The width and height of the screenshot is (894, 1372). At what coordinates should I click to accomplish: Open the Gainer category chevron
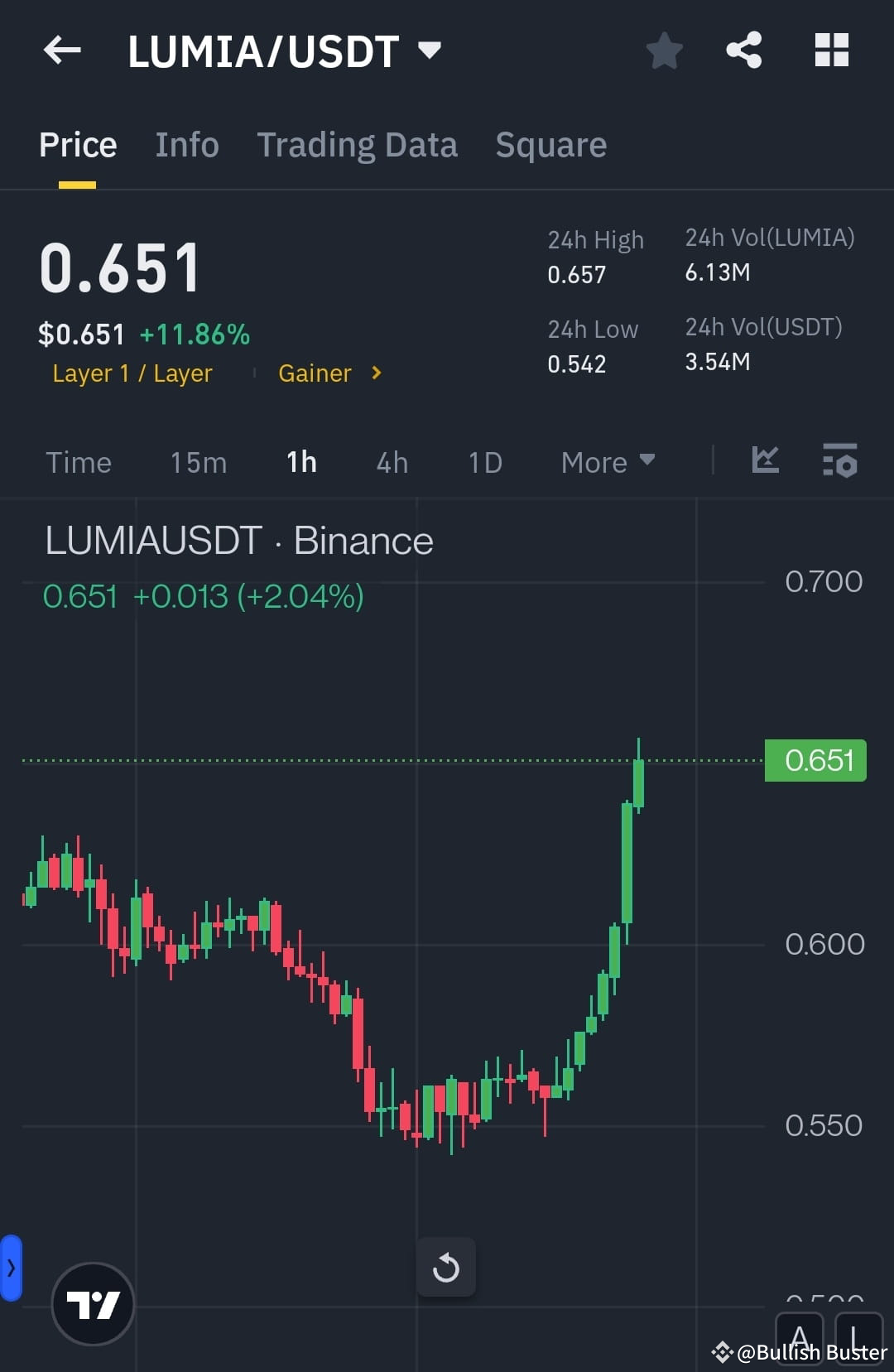pos(375,373)
